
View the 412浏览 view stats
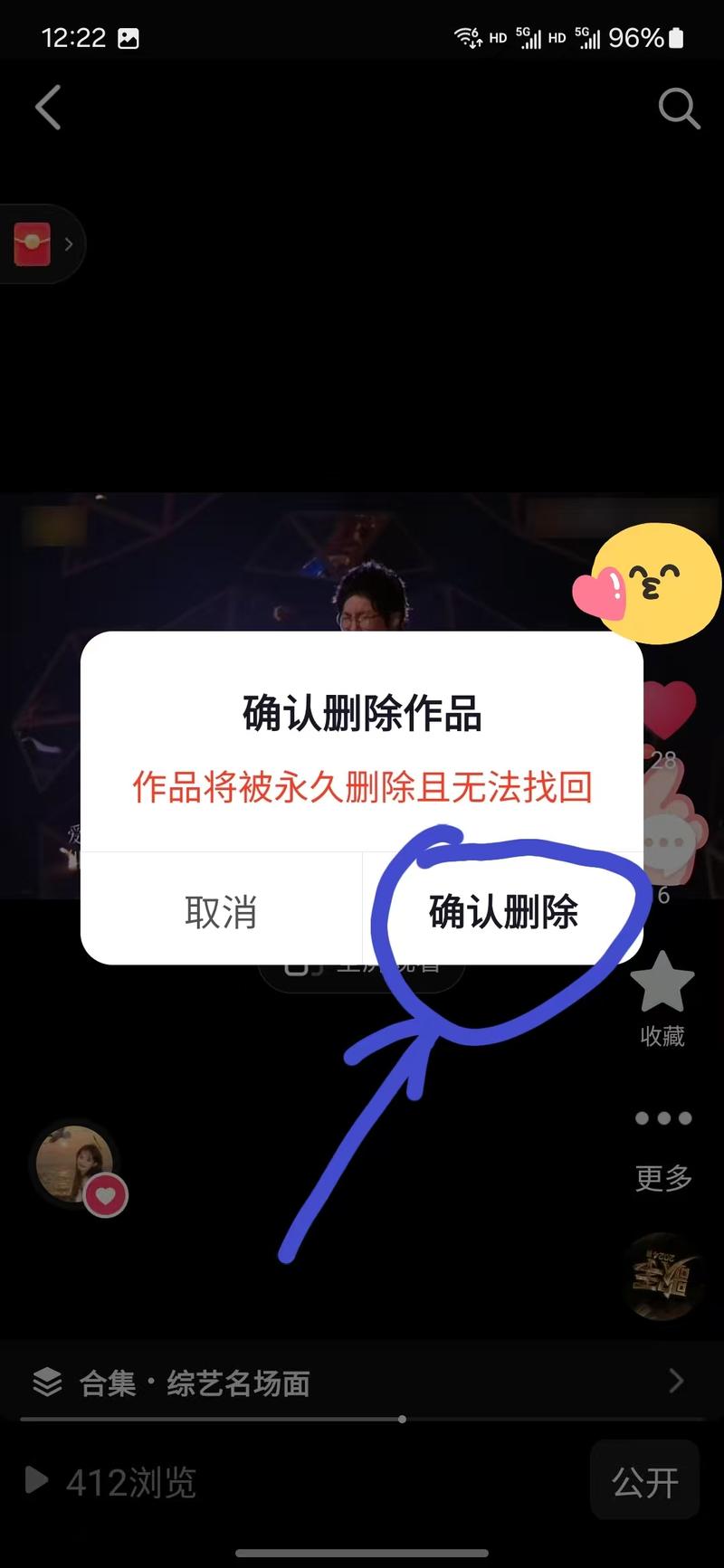[113, 1482]
